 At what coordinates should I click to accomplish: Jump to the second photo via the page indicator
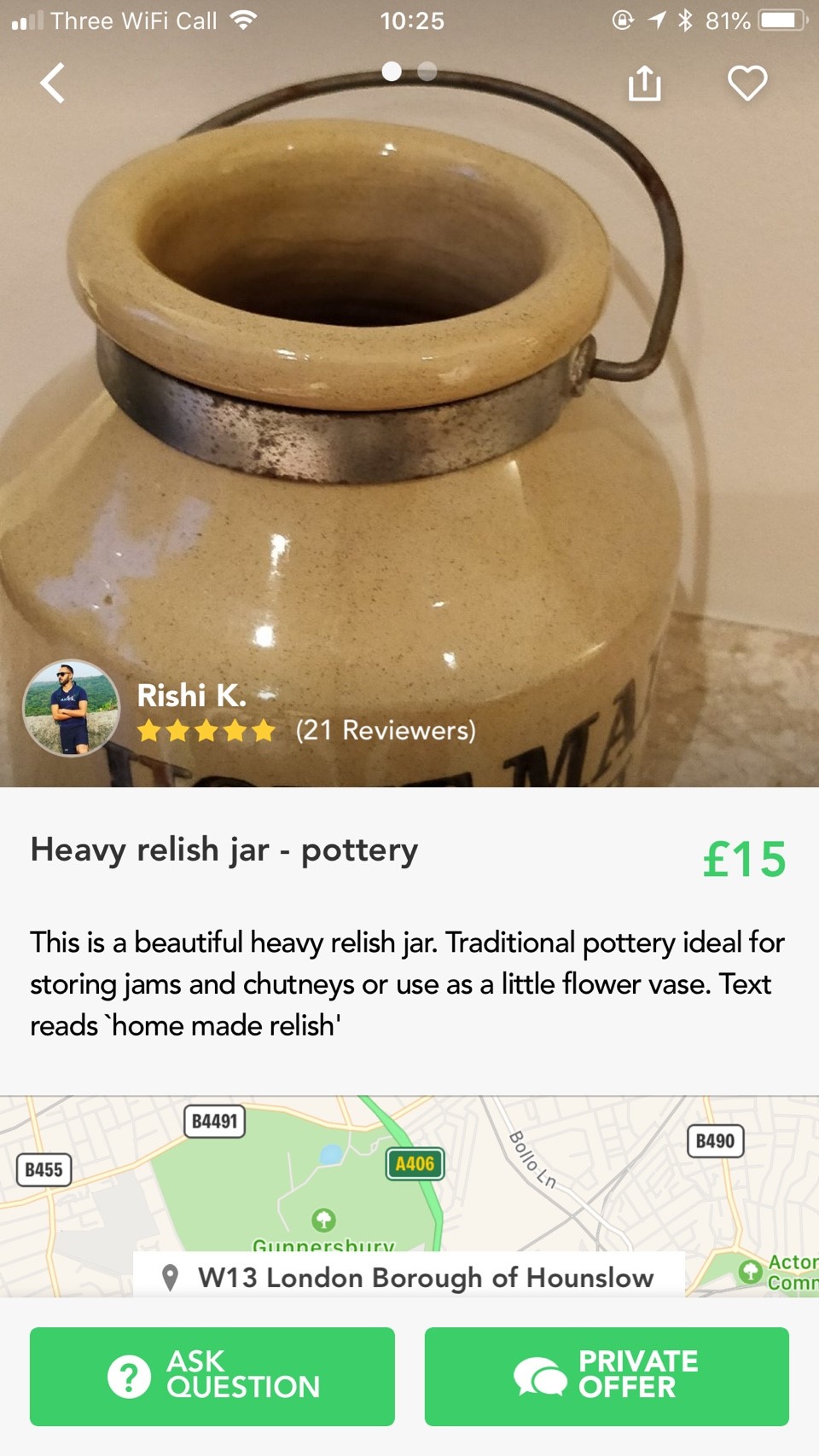[427, 72]
